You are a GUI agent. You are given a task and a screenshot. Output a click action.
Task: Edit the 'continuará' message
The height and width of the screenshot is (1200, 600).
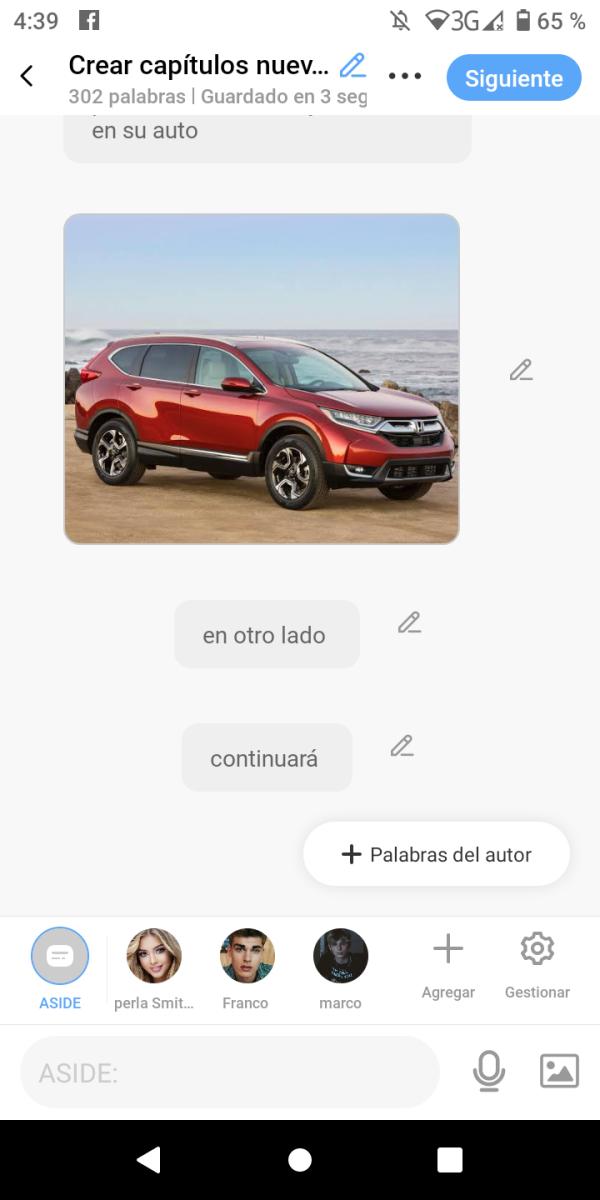point(401,746)
